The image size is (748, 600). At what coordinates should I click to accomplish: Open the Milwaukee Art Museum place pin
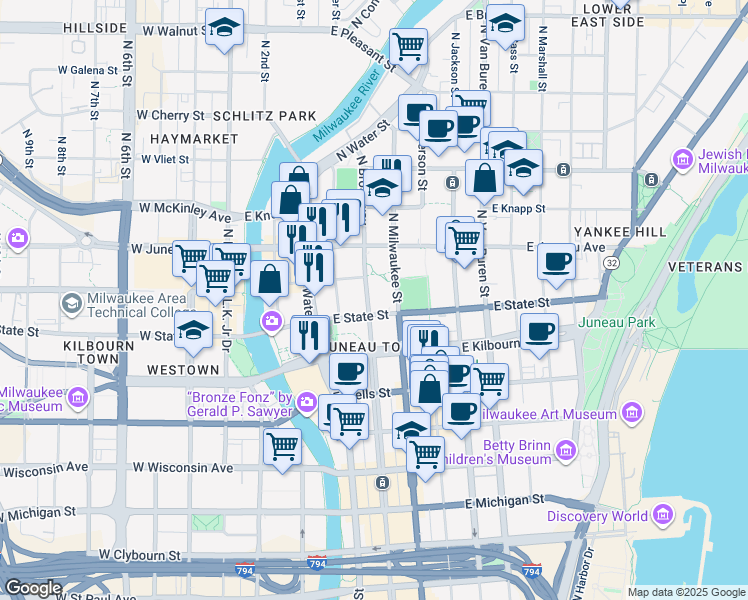[x=631, y=413]
